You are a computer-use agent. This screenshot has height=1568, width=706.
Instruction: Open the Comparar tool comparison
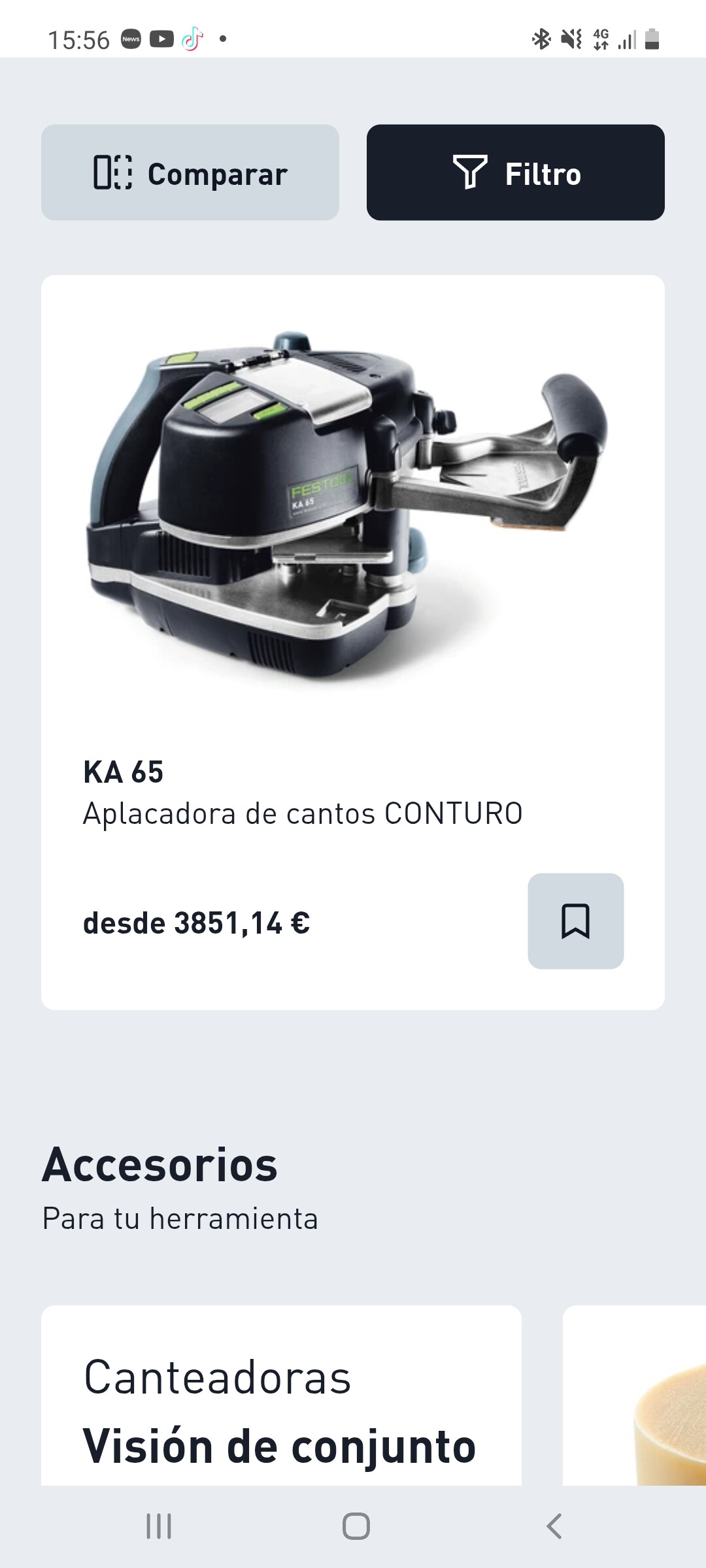(190, 172)
